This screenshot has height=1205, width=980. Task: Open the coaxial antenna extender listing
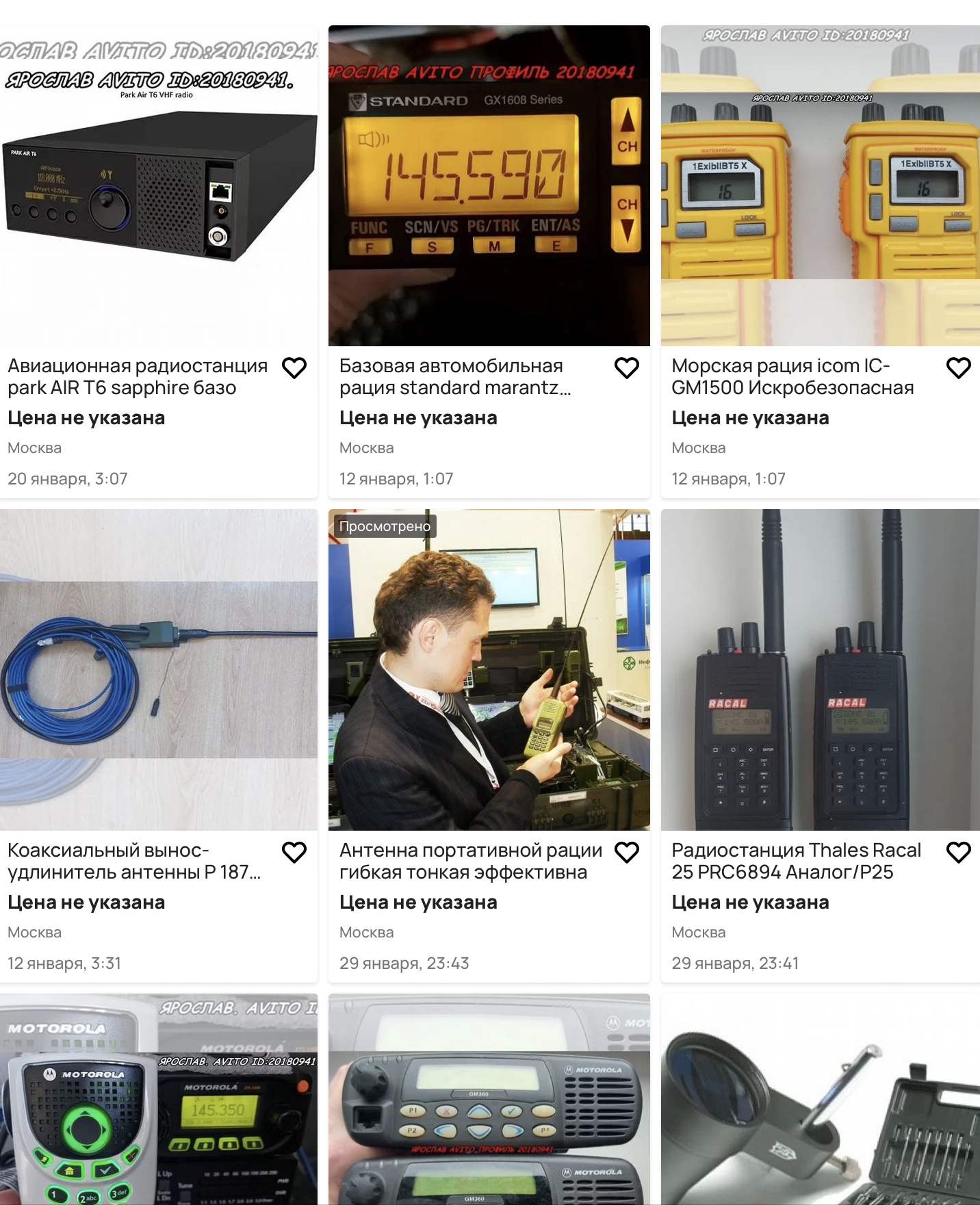(x=133, y=861)
